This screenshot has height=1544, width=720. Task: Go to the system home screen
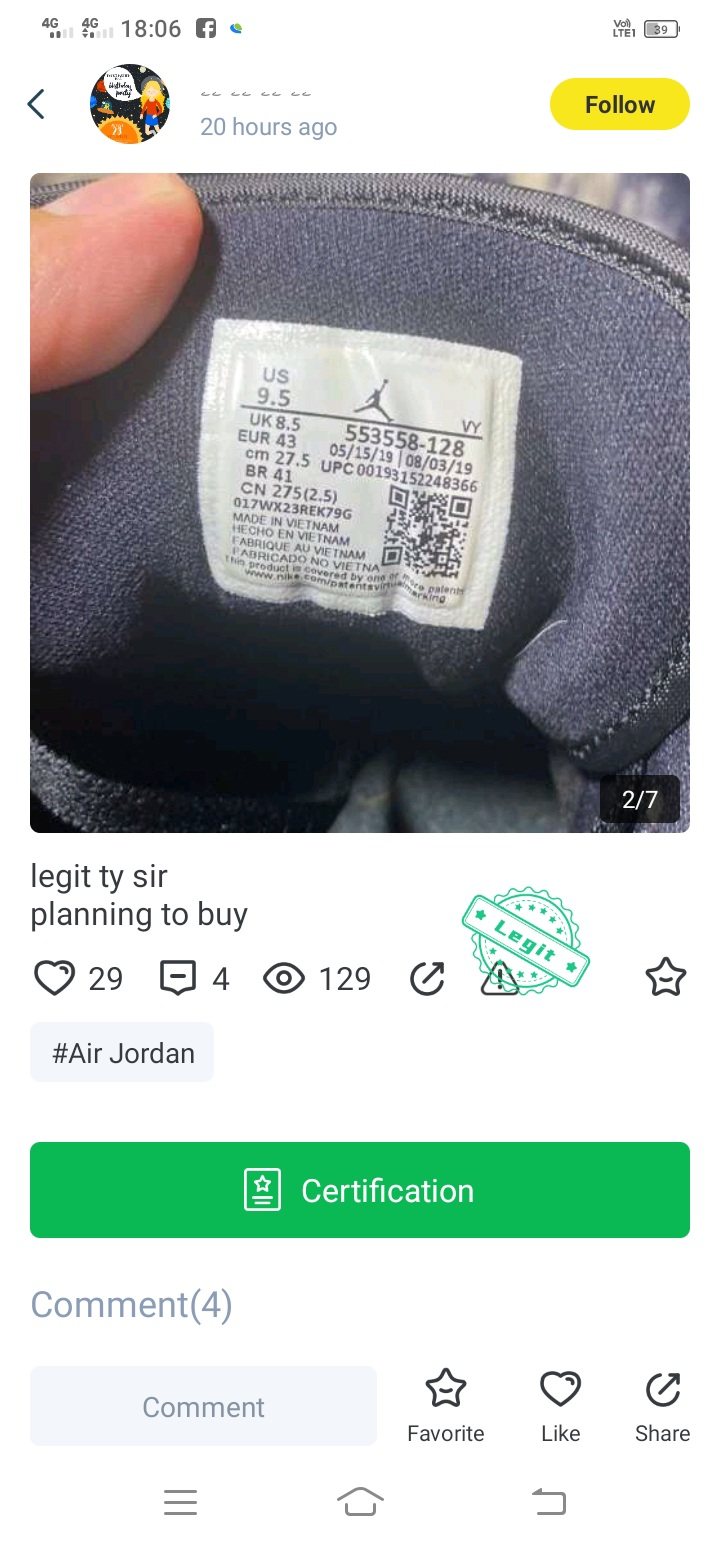click(x=360, y=1501)
